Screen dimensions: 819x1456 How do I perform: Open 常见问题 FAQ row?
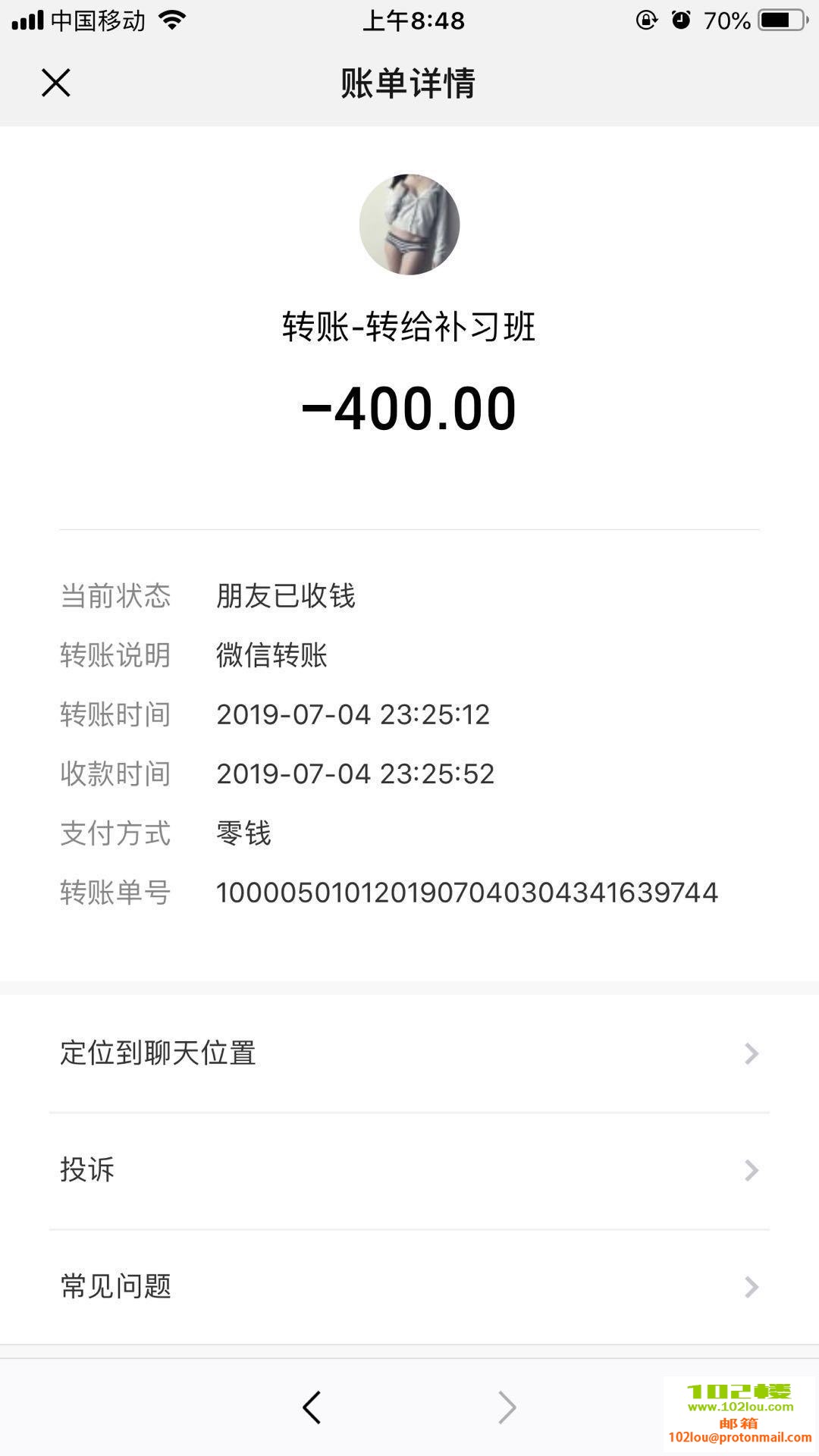[409, 1287]
